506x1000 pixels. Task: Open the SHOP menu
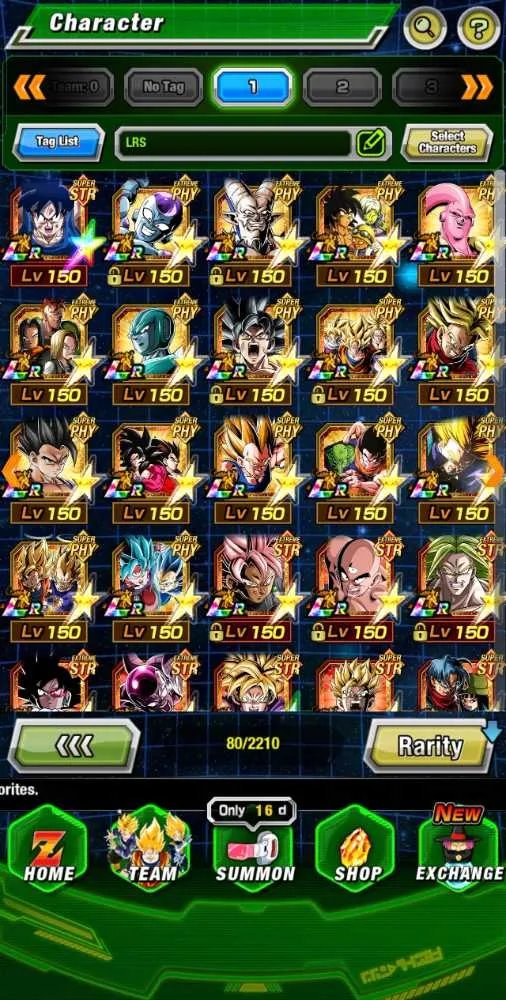point(356,848)
